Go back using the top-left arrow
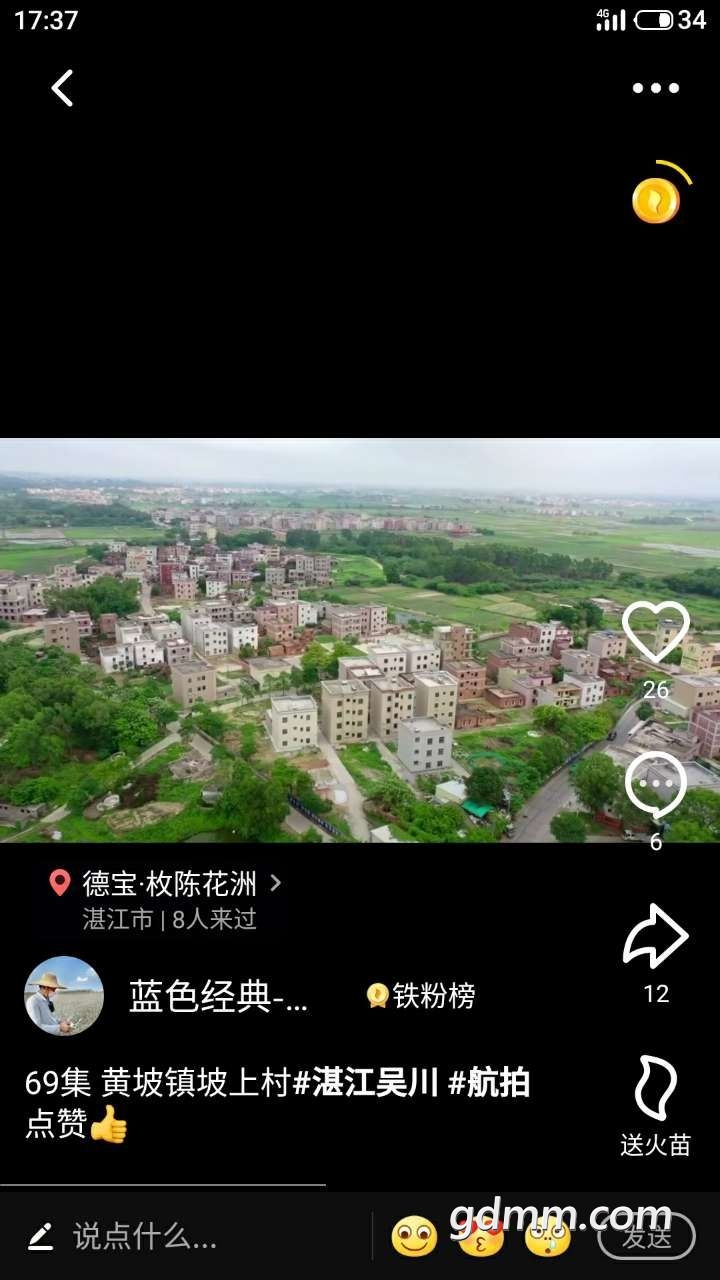 (x=62, y=88)
